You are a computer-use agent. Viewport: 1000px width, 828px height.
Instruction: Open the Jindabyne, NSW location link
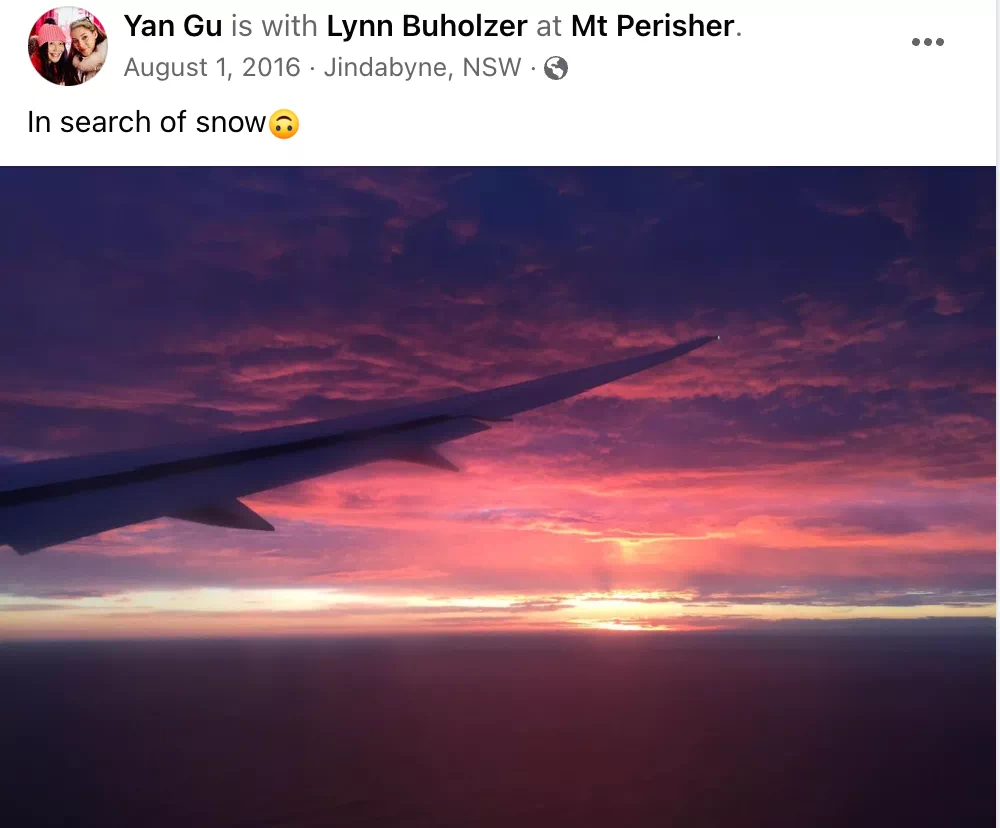[423, 68]
